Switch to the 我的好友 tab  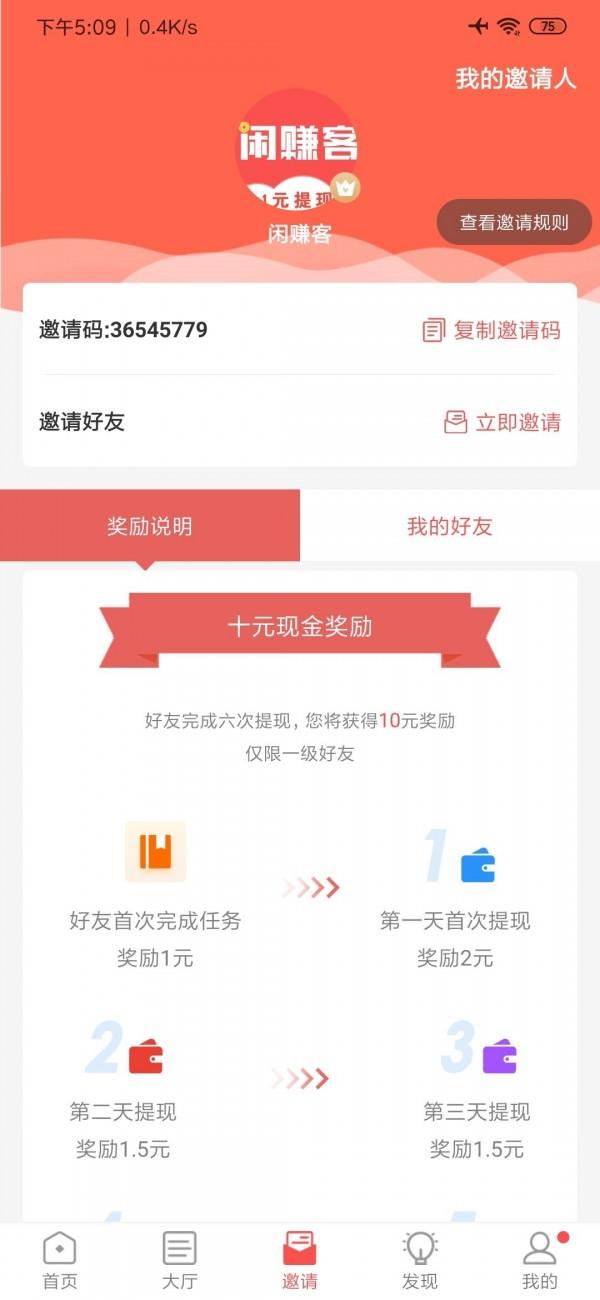click(449, 526)
